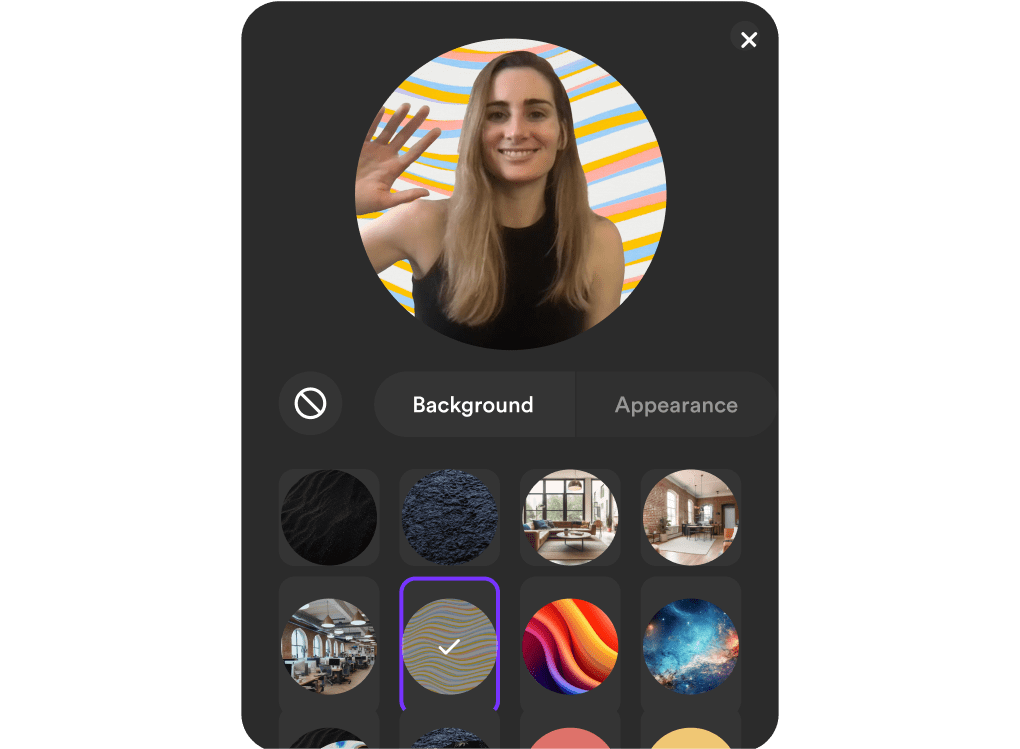The width and height of the screenshot is (1020, 749).
Task: Switch to the Background tab
Action: 473,405
